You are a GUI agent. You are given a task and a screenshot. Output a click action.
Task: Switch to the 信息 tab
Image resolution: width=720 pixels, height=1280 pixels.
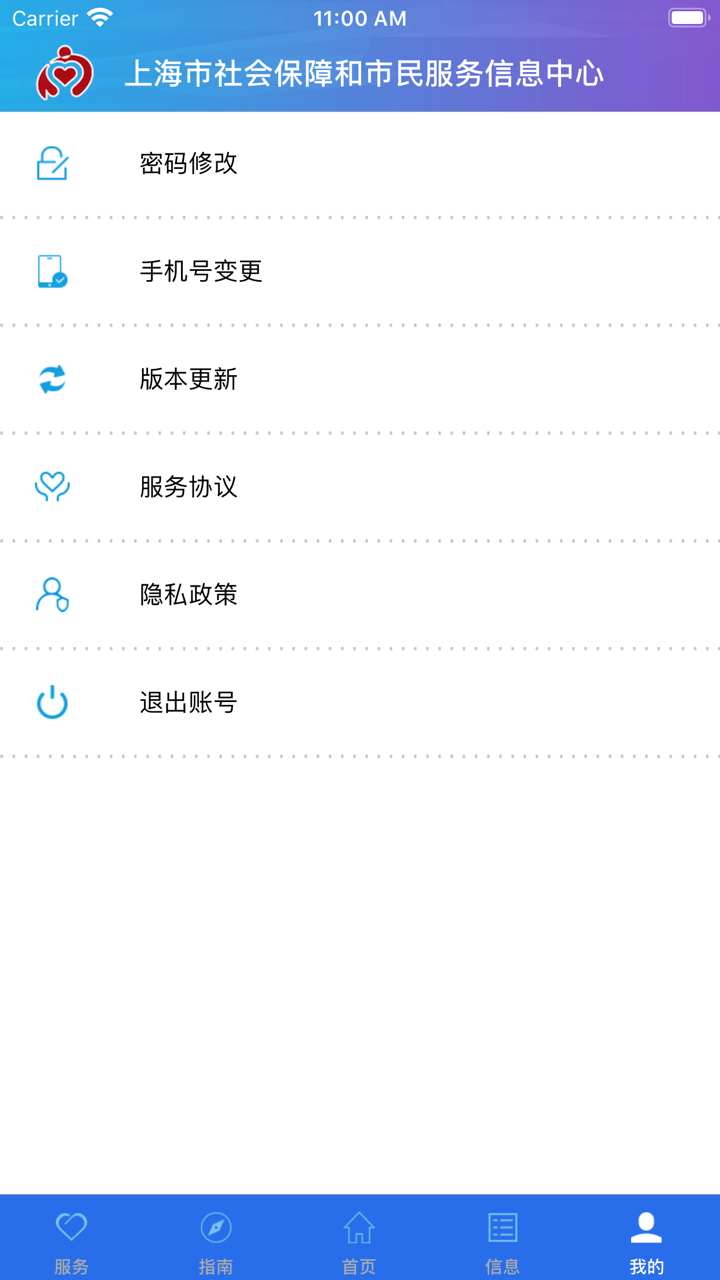tap(503, 1238)
